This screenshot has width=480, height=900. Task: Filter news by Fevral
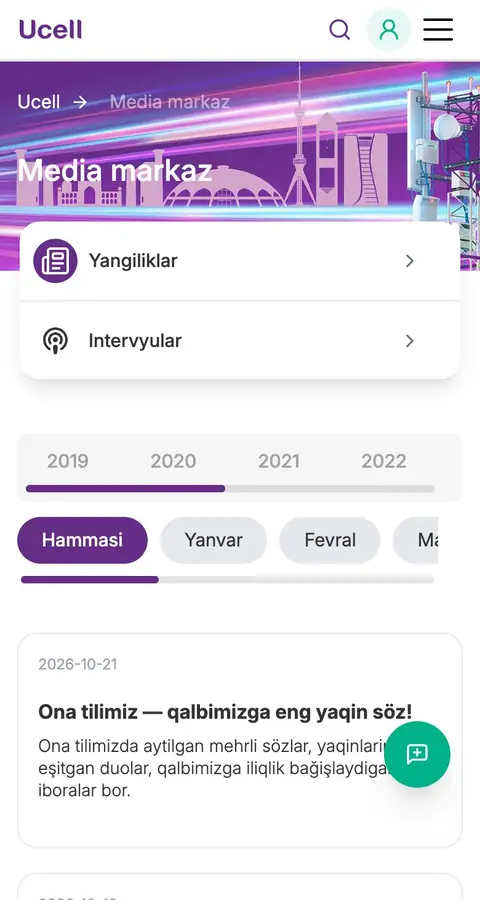coord(330,540)
